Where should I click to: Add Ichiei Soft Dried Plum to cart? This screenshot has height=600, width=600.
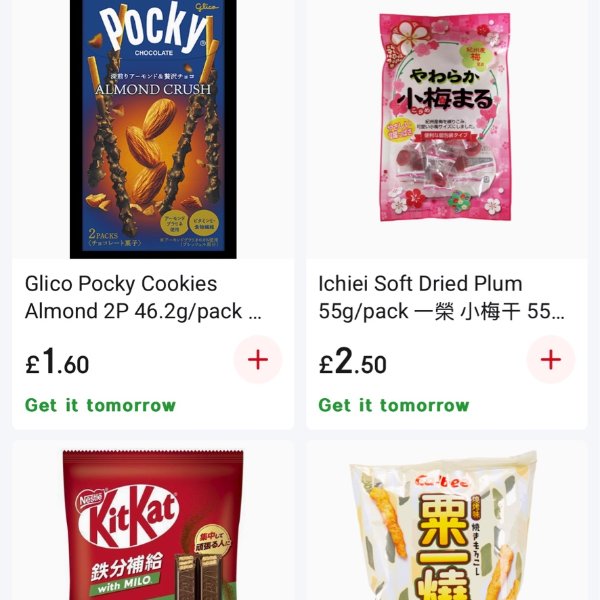(550, 360)
